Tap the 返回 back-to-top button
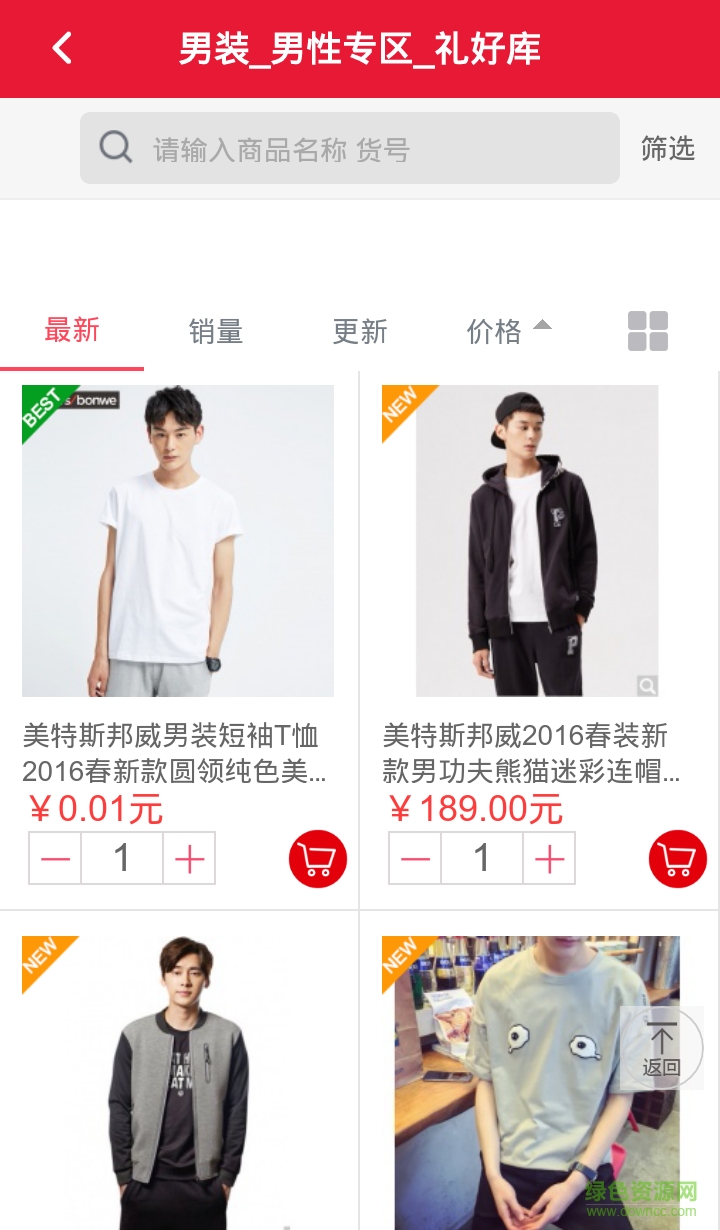 [661, 1048]
